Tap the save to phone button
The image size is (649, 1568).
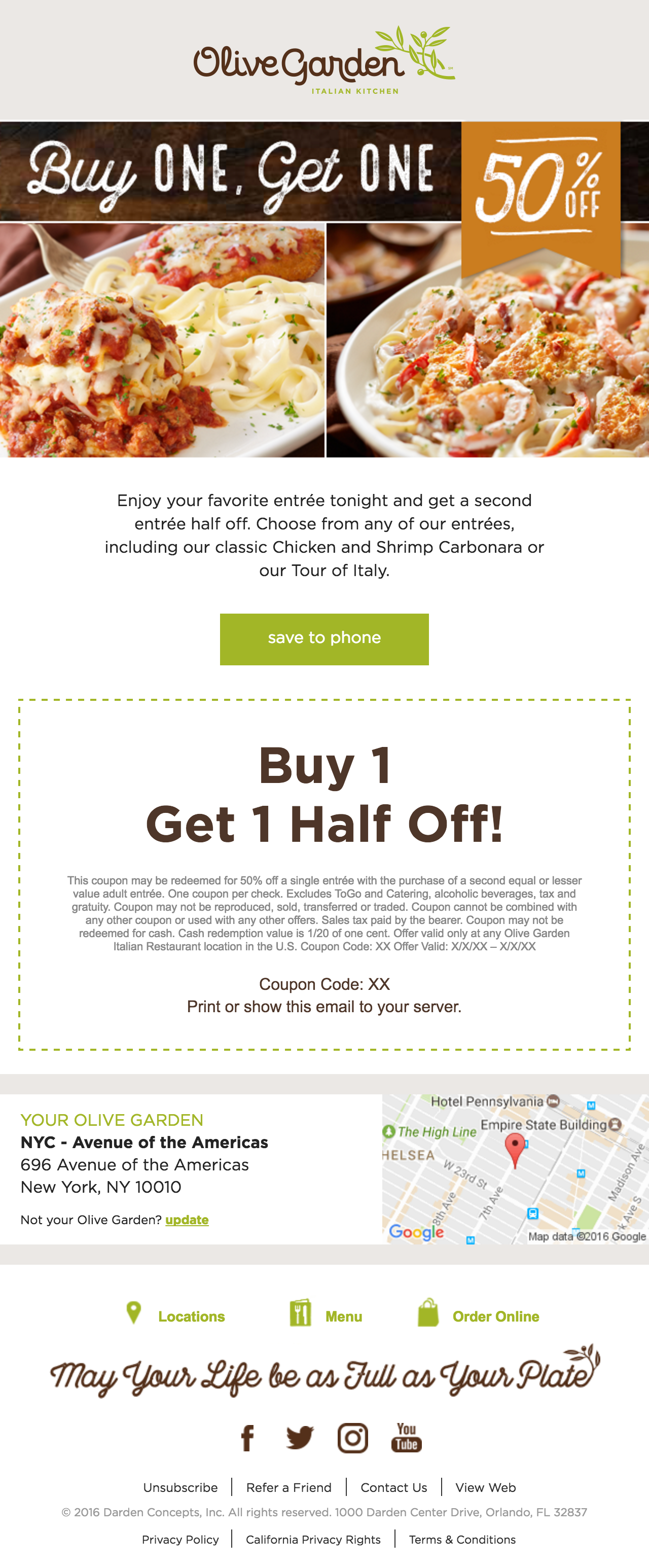[324, 638]
